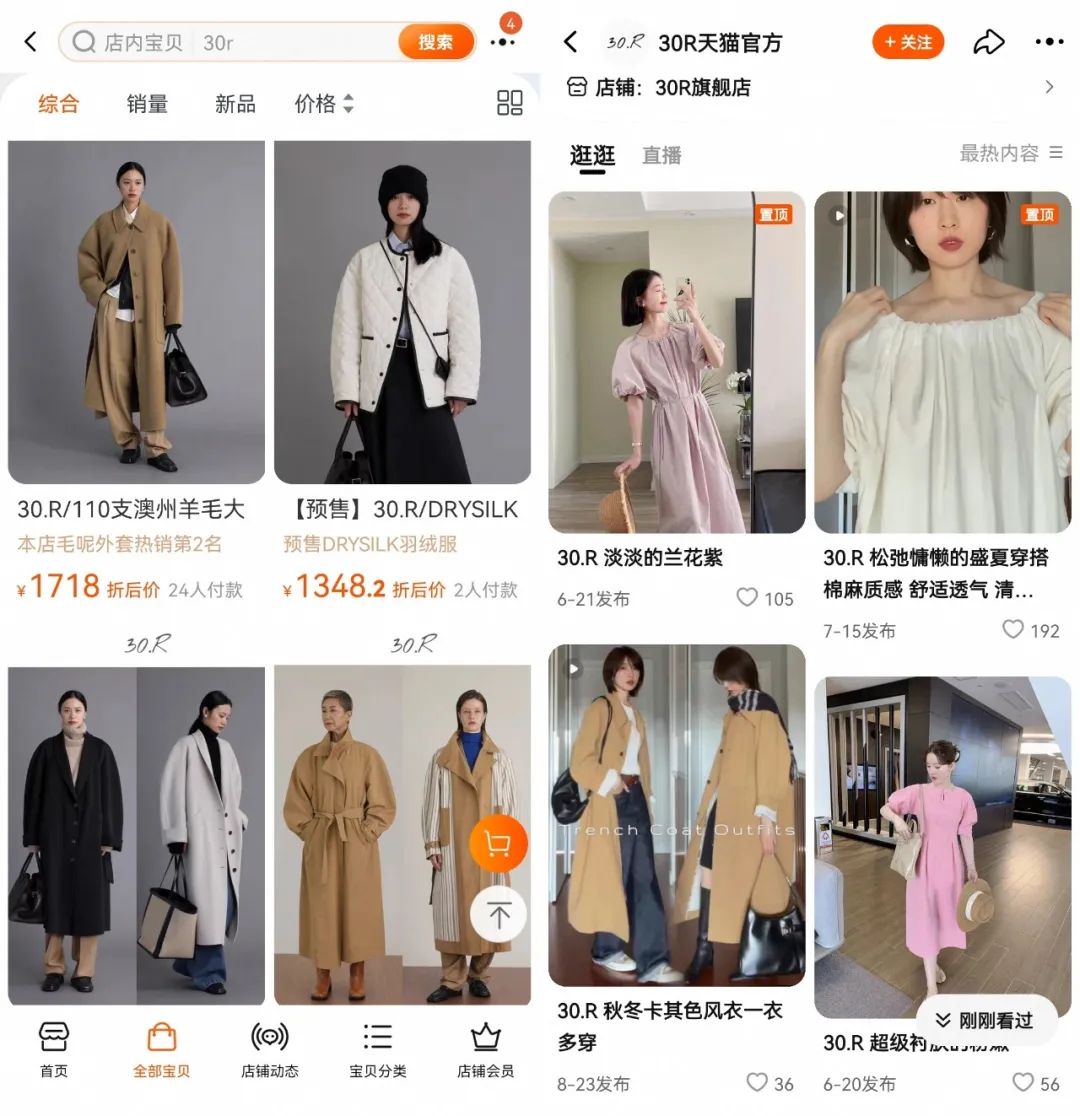Toggle like on the 松弛慵懒的盛夏穿搭 post
Viewport: 1080px width, 1116px height.
1015,631
